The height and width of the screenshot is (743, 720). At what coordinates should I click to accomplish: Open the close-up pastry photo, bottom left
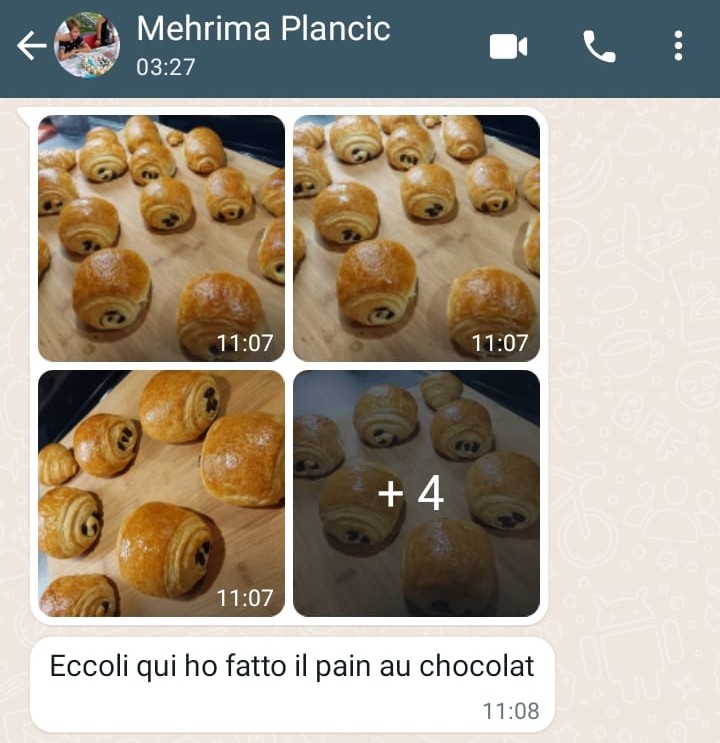tap(161, 493)
